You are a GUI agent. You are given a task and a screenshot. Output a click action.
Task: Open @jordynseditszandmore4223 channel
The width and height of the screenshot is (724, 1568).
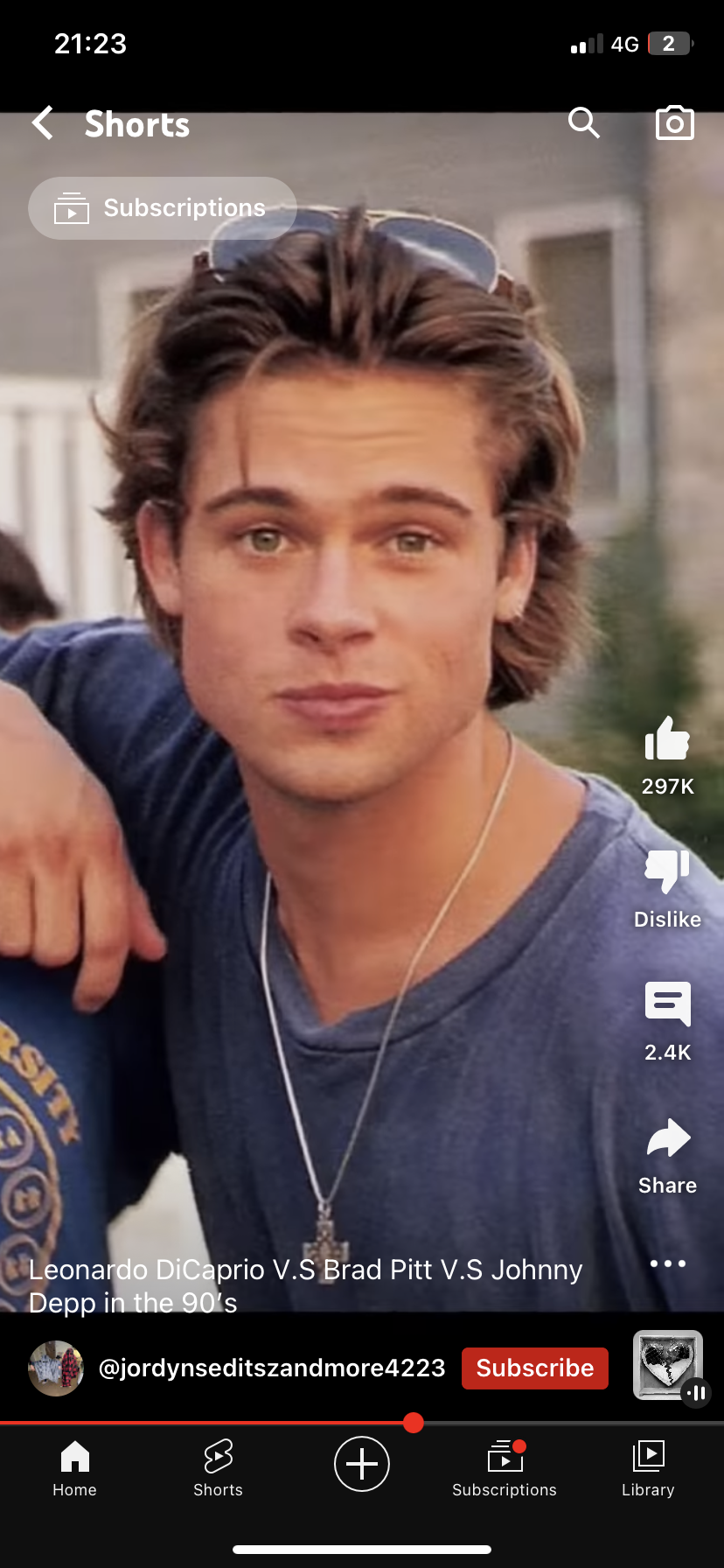[x=272, y=1368]
